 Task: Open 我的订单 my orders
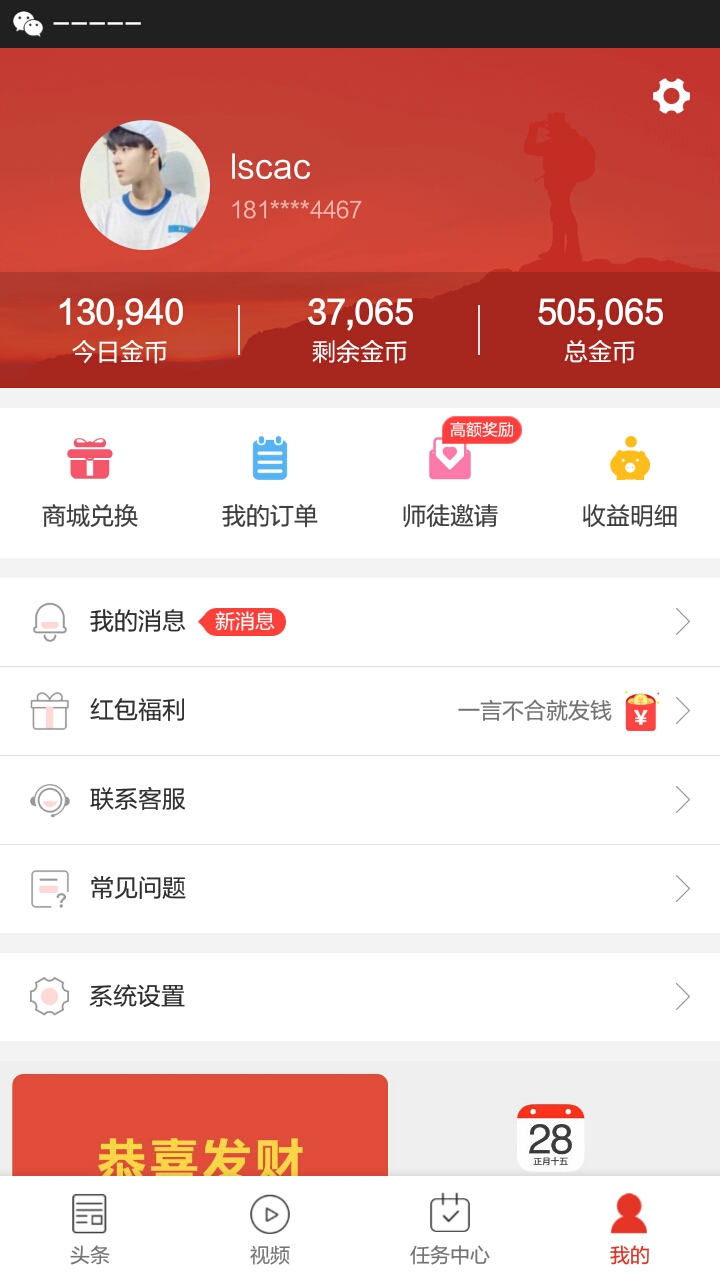(270, 483)
